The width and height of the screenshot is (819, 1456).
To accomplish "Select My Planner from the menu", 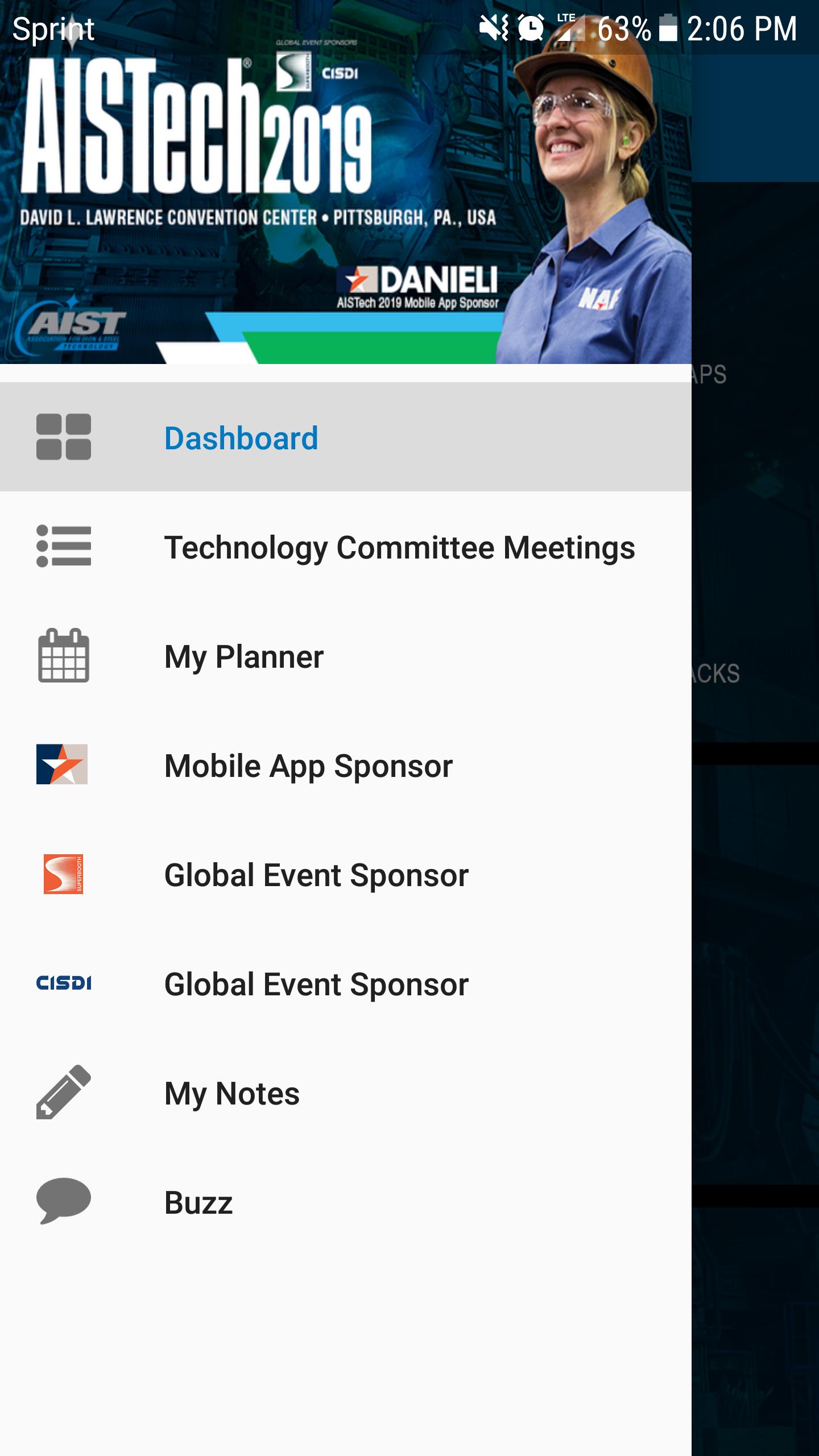I will (x=243, y=657).
